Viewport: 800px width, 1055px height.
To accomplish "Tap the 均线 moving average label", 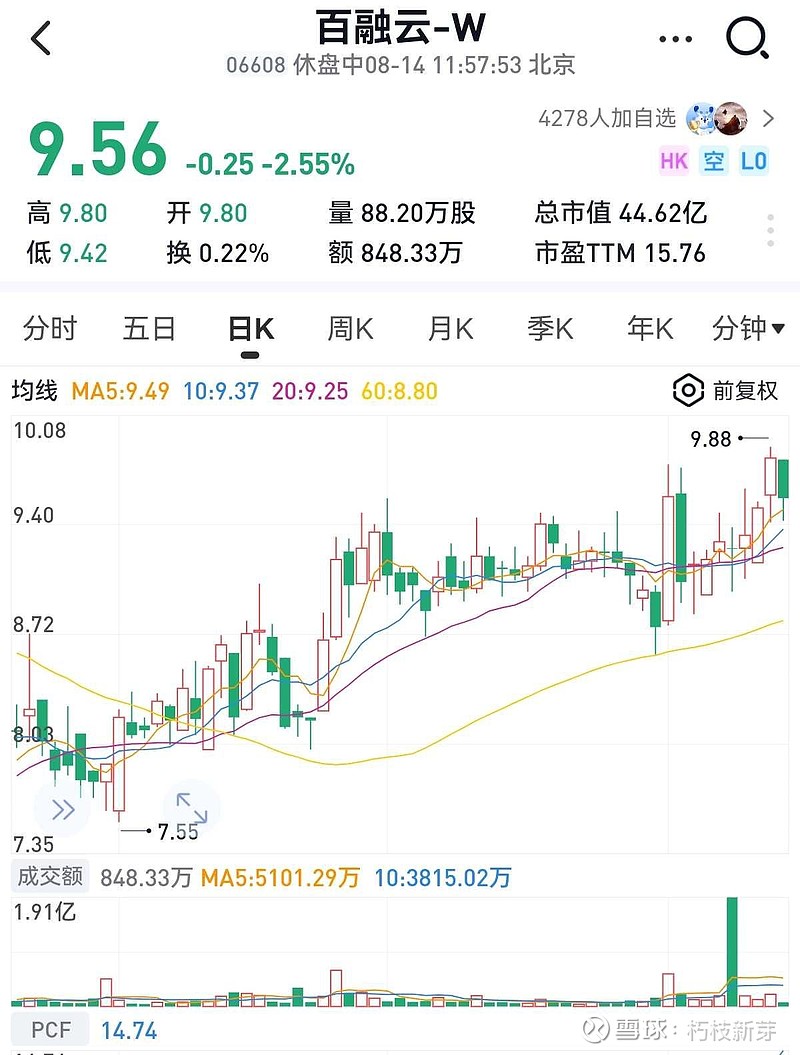I will (x=34, y=390).
